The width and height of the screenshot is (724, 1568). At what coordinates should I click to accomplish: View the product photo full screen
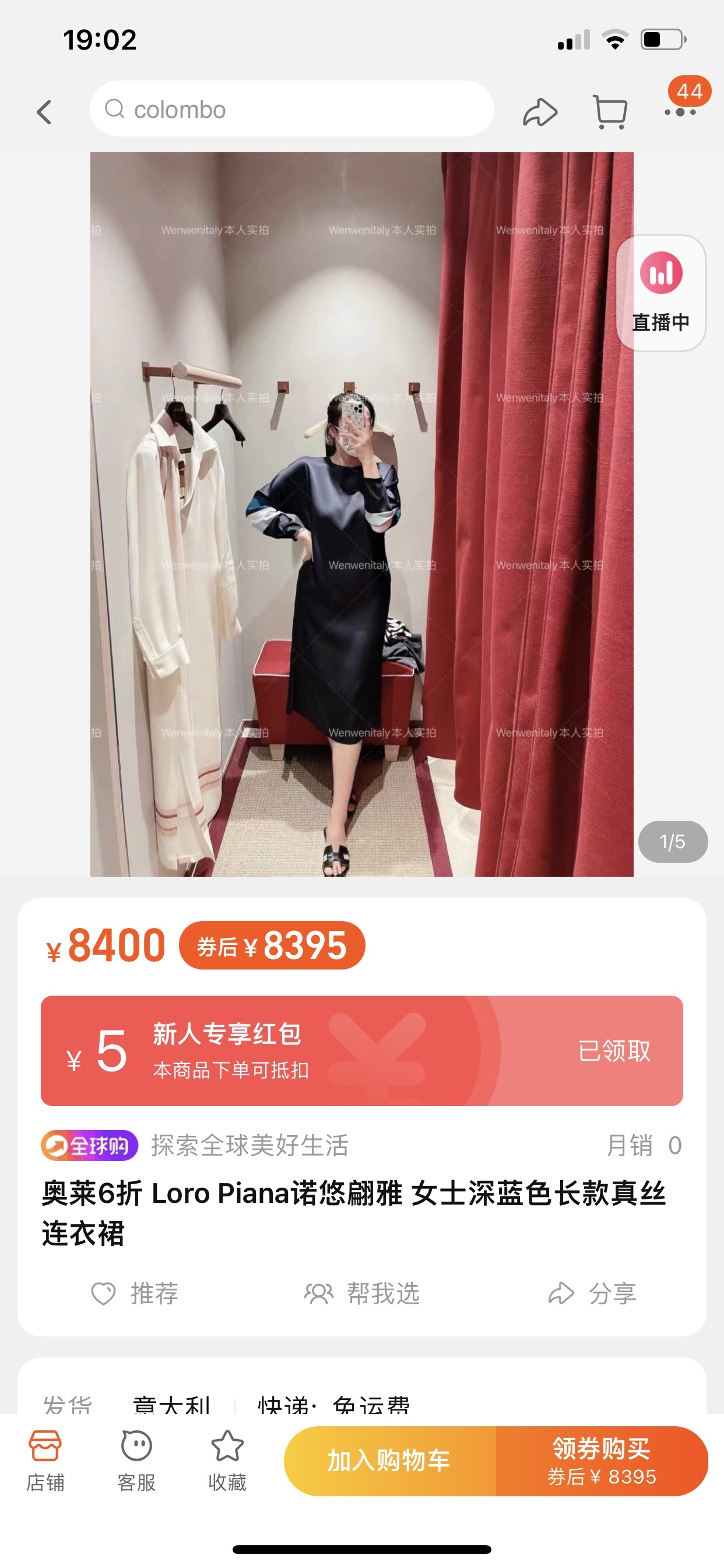point(361,514)
